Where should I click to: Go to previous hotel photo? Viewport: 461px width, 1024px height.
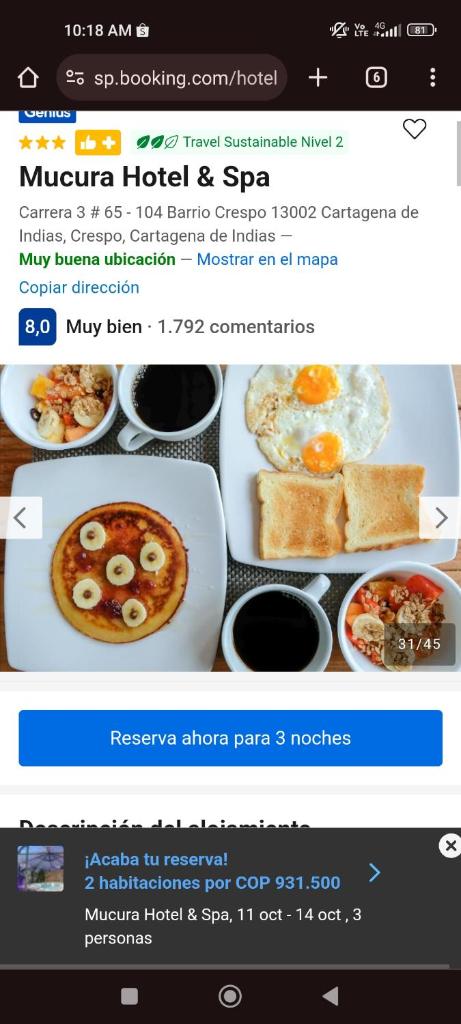click(x=20, y=518)
